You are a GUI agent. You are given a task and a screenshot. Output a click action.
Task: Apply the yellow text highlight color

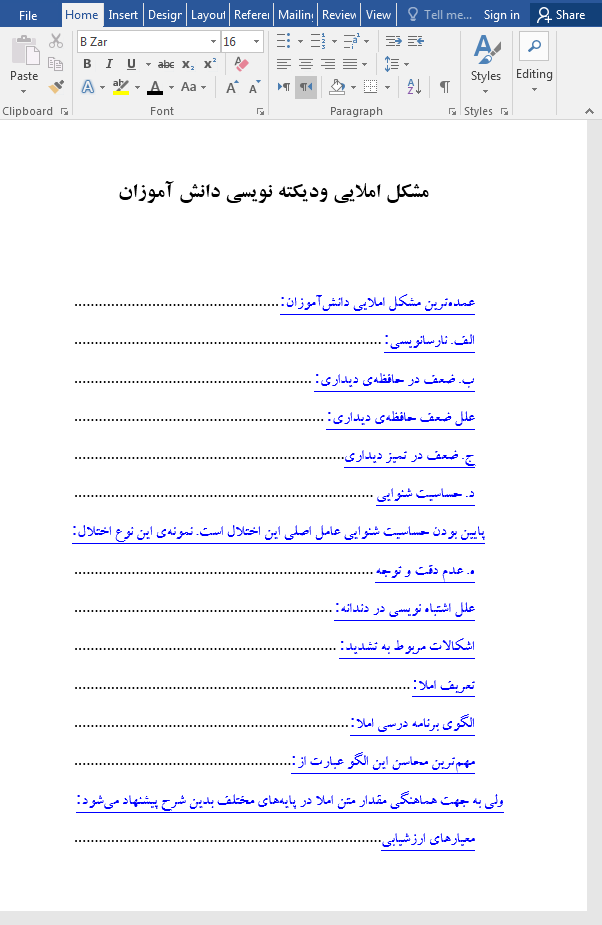coord(120,87)
